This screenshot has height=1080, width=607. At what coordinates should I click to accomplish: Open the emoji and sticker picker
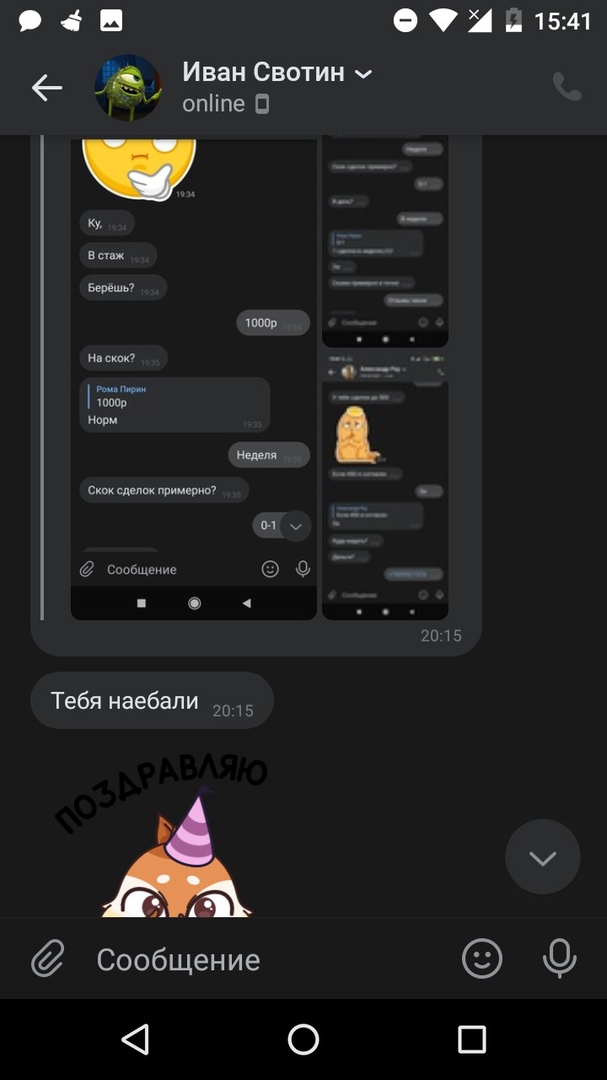pyautogui.click(x=481, y=960)
